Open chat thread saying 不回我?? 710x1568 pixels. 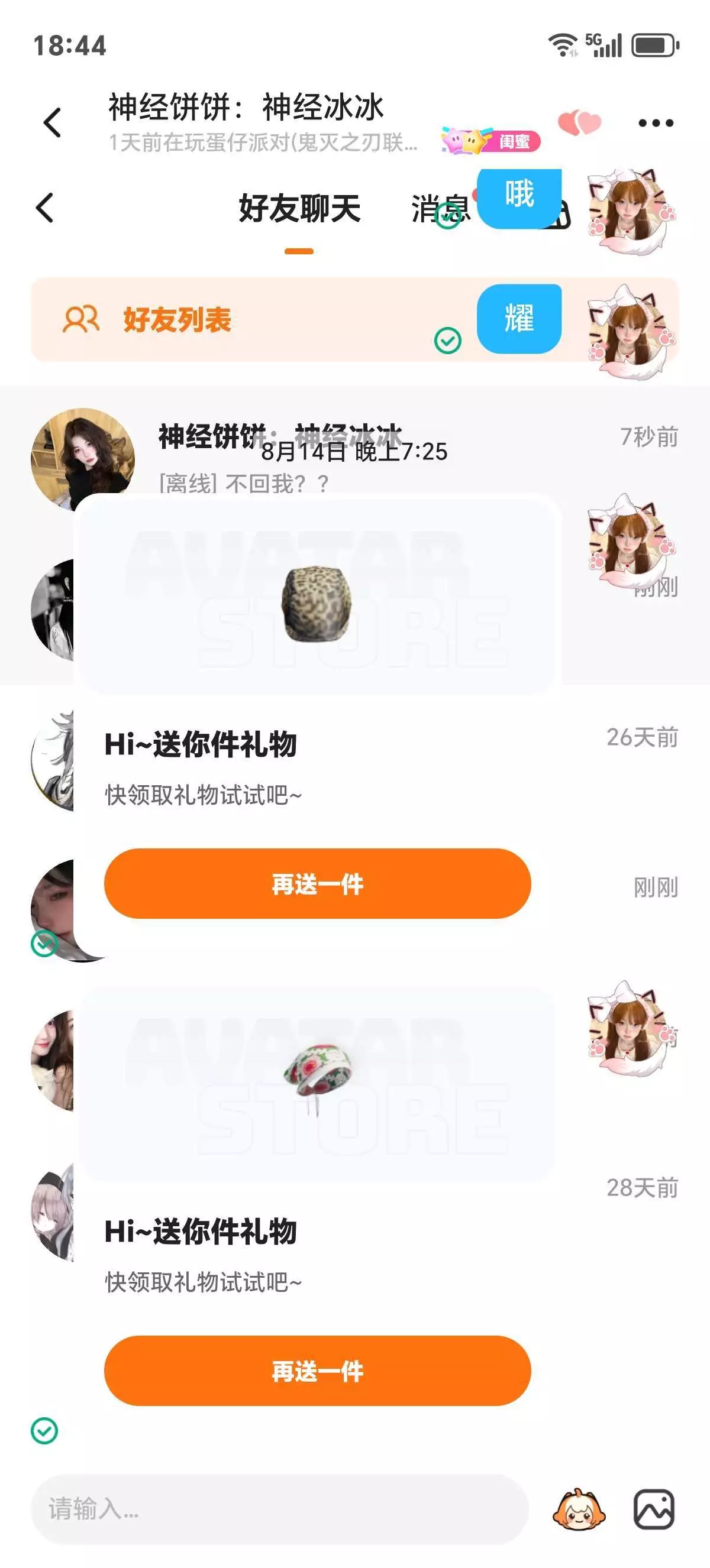pyautogui.click(x=354, y=459)
